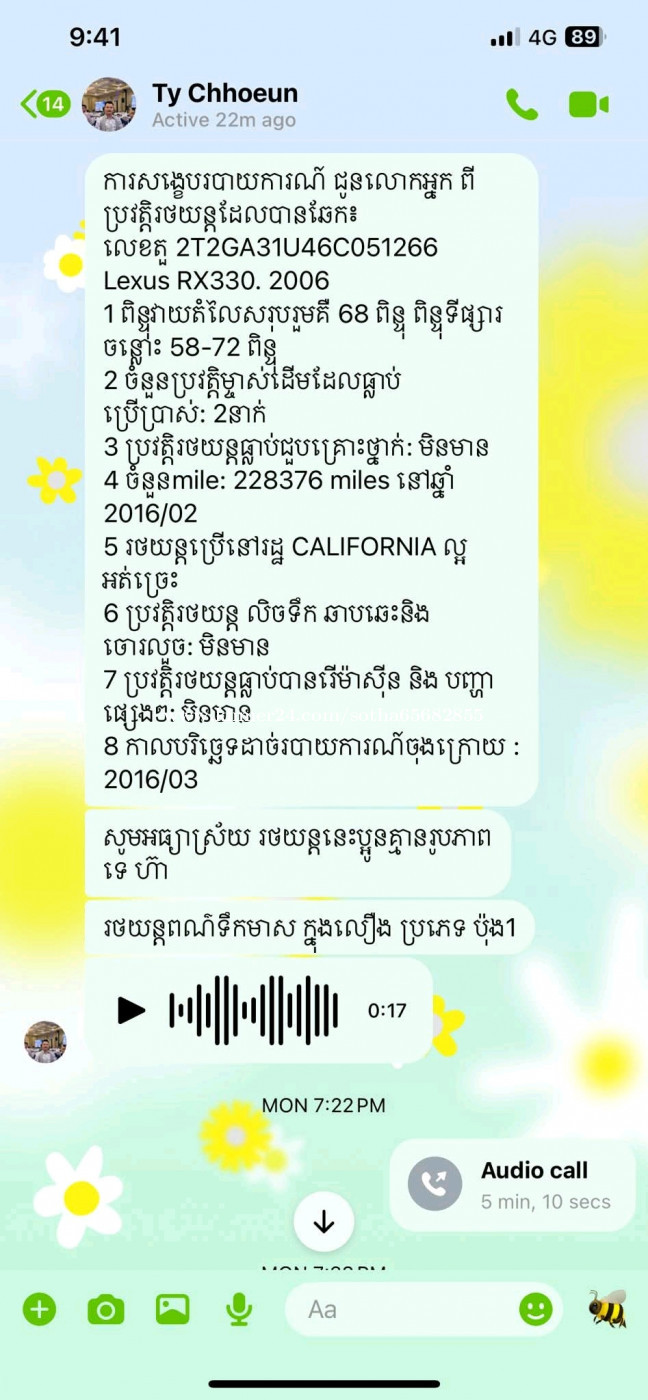Open more options with the plus icon
The height and width of the screenshot is (1400, 648).
coord(40,1309)
